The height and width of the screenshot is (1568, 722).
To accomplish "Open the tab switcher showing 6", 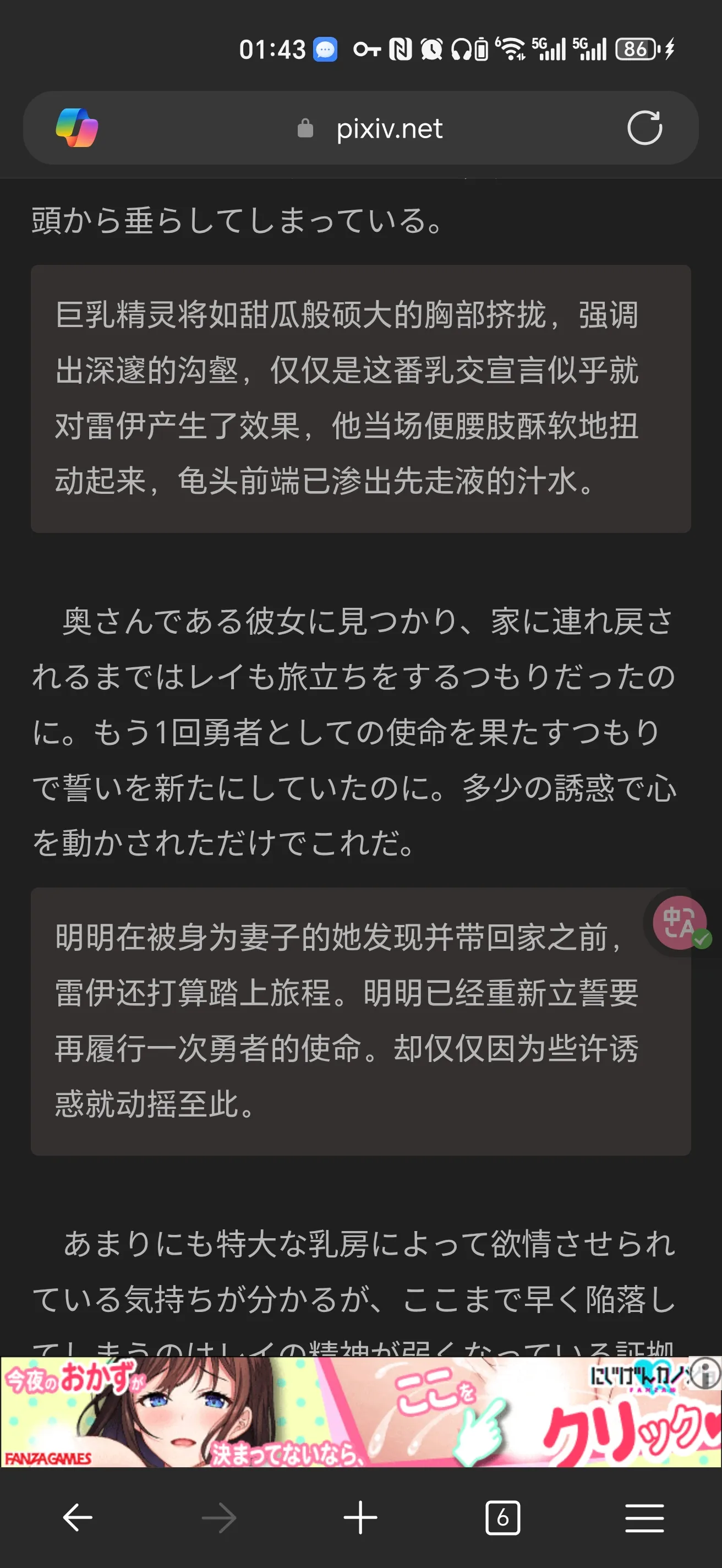I will pos(502,1517).
